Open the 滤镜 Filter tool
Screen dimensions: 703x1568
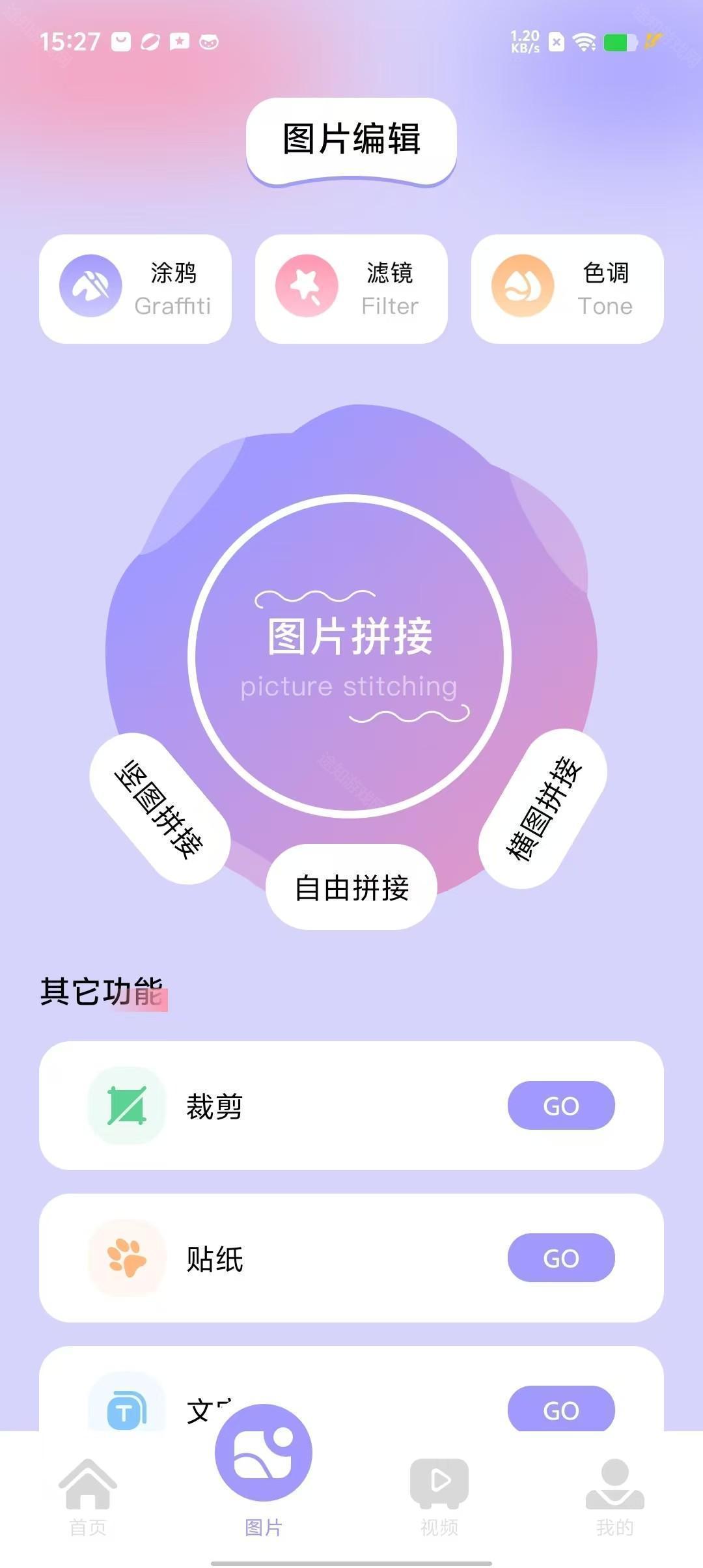351,289
